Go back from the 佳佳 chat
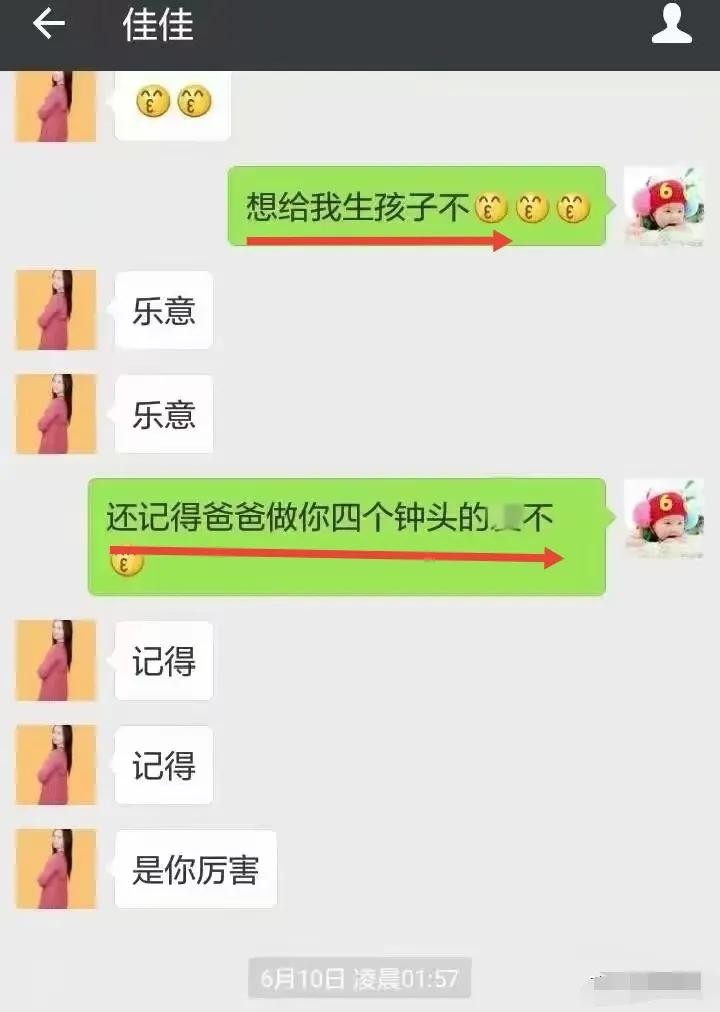 tap(48, 24)
